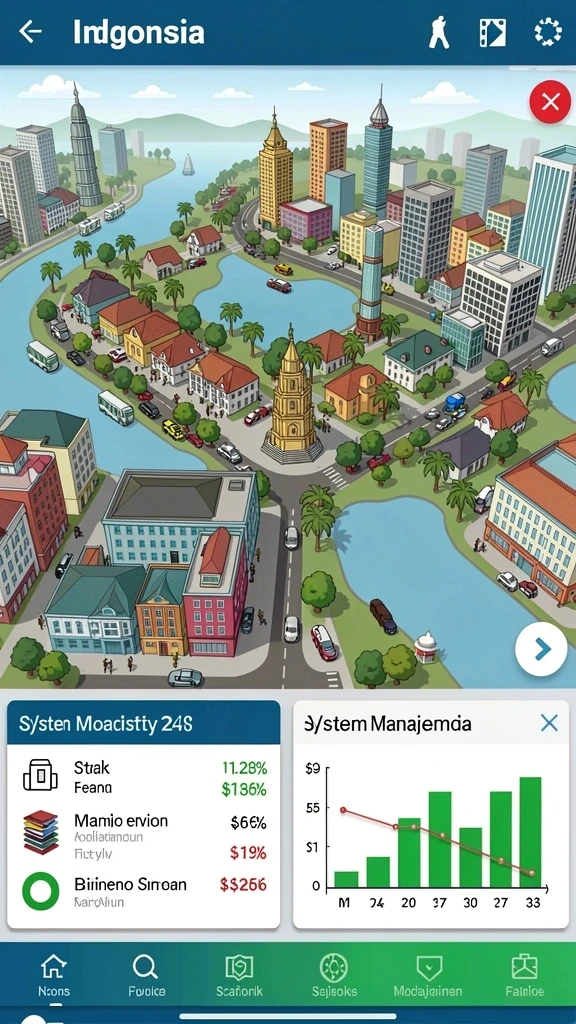
Task: Open the Biiineno Sirroan row
Action: (x=144, y=892)
